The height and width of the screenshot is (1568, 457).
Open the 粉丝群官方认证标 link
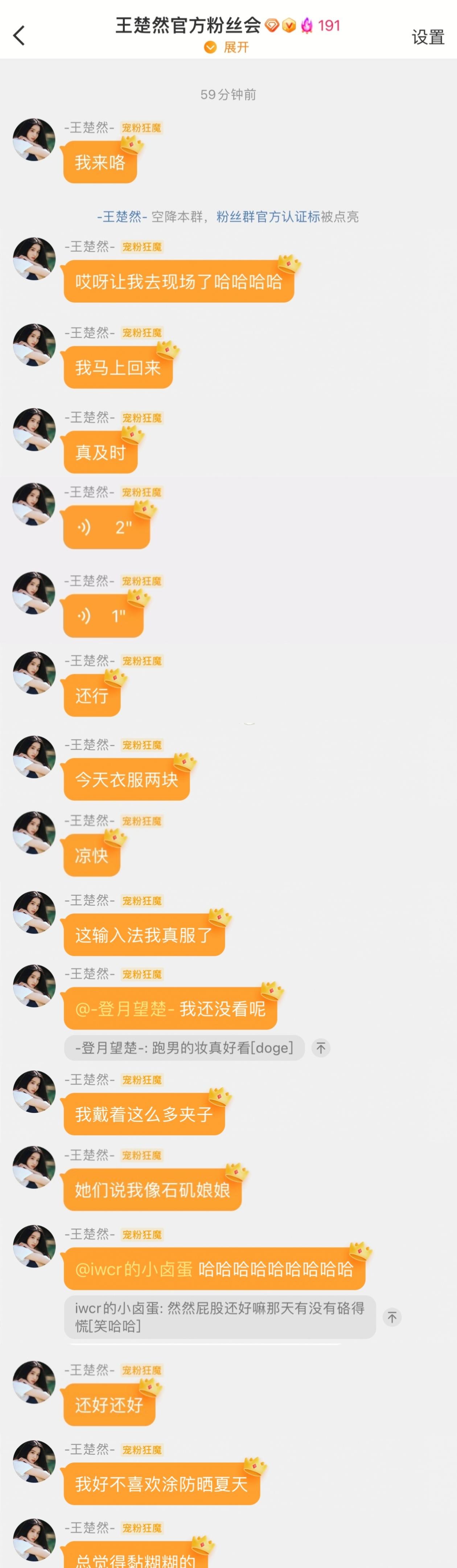(x=268, y=217)
